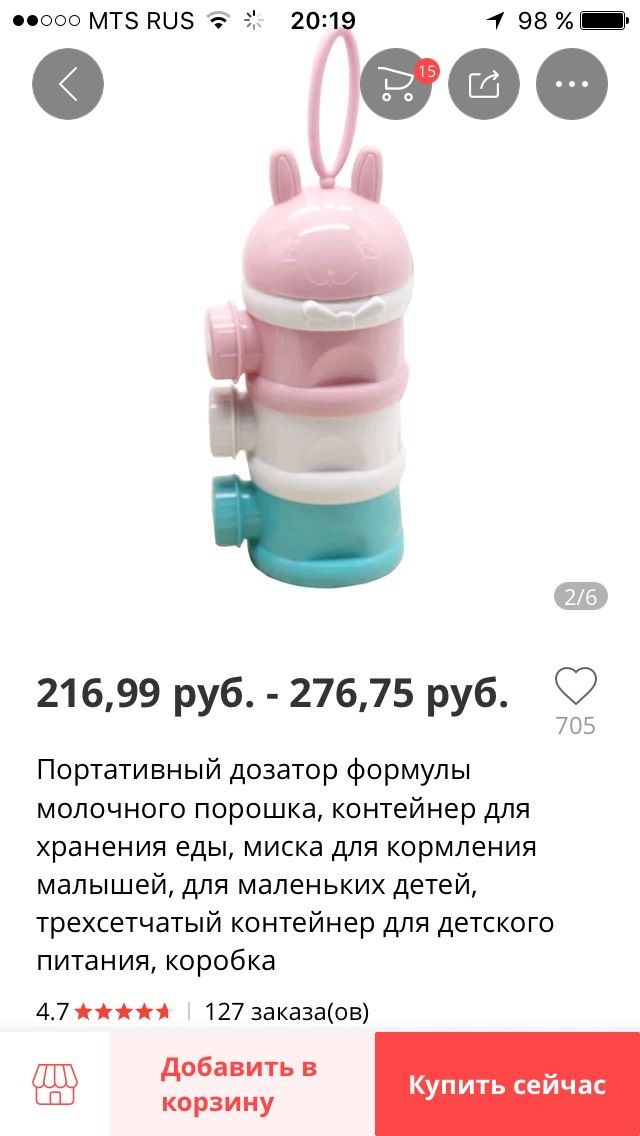The height and width of the screenshot is (1136, 640).
Task: Go back to the previous page
Action: (68, 84)
